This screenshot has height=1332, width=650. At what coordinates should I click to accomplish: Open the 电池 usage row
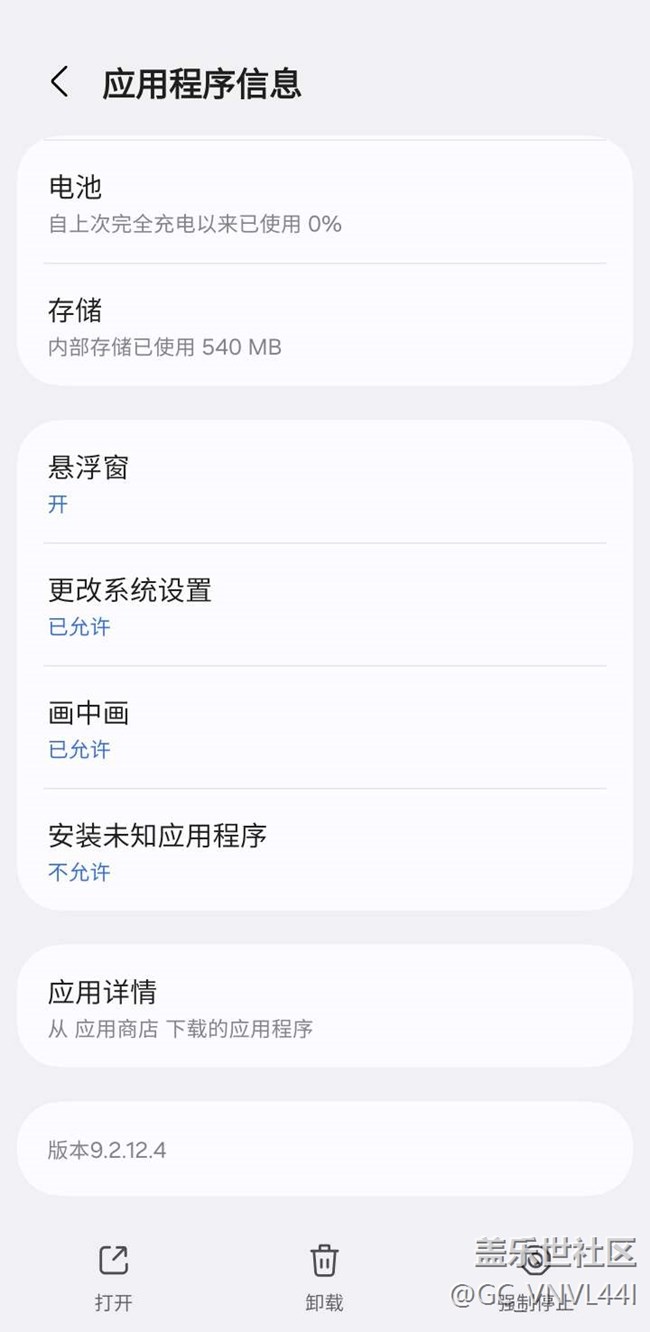coord(324,203)
